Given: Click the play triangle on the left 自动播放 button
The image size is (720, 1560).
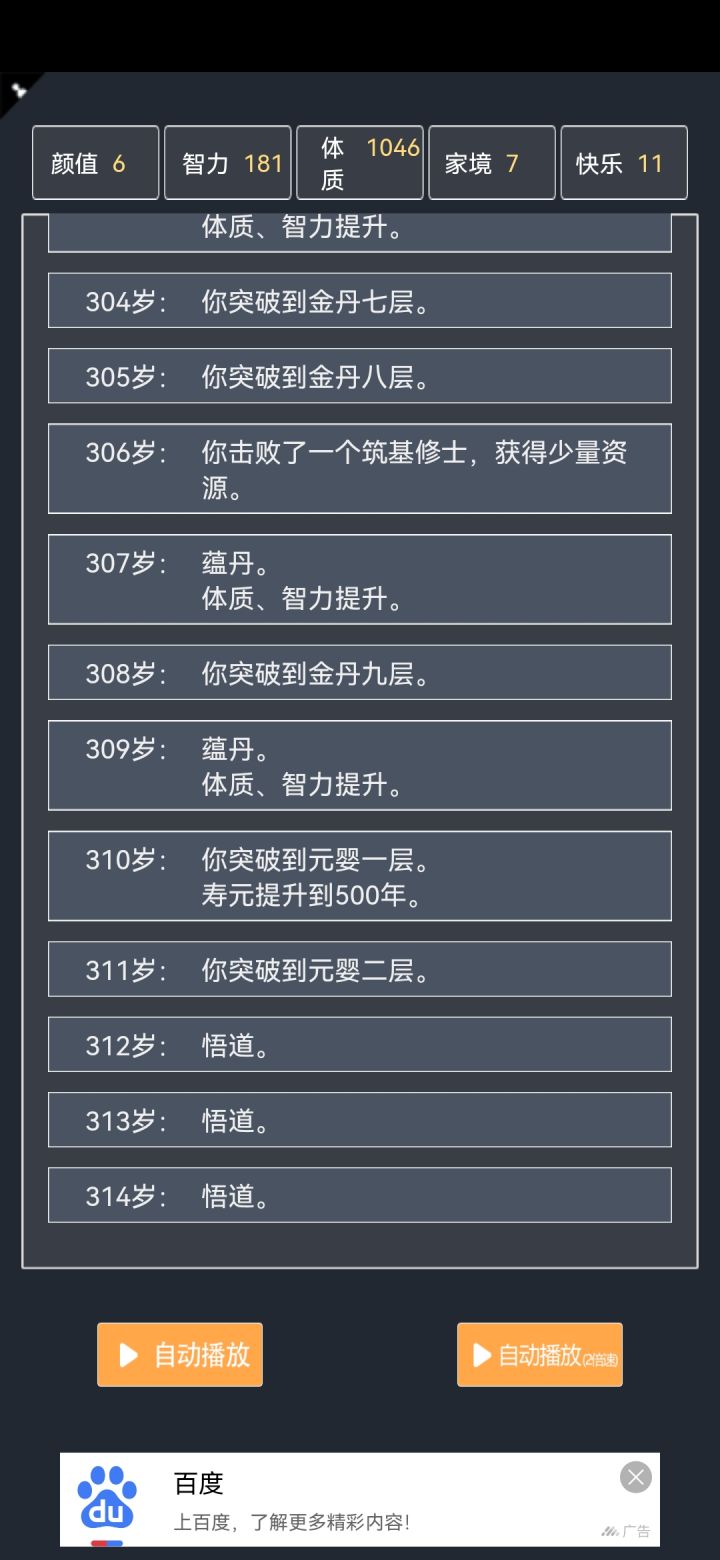Looking at the screenshot, I should [127, 1354].
